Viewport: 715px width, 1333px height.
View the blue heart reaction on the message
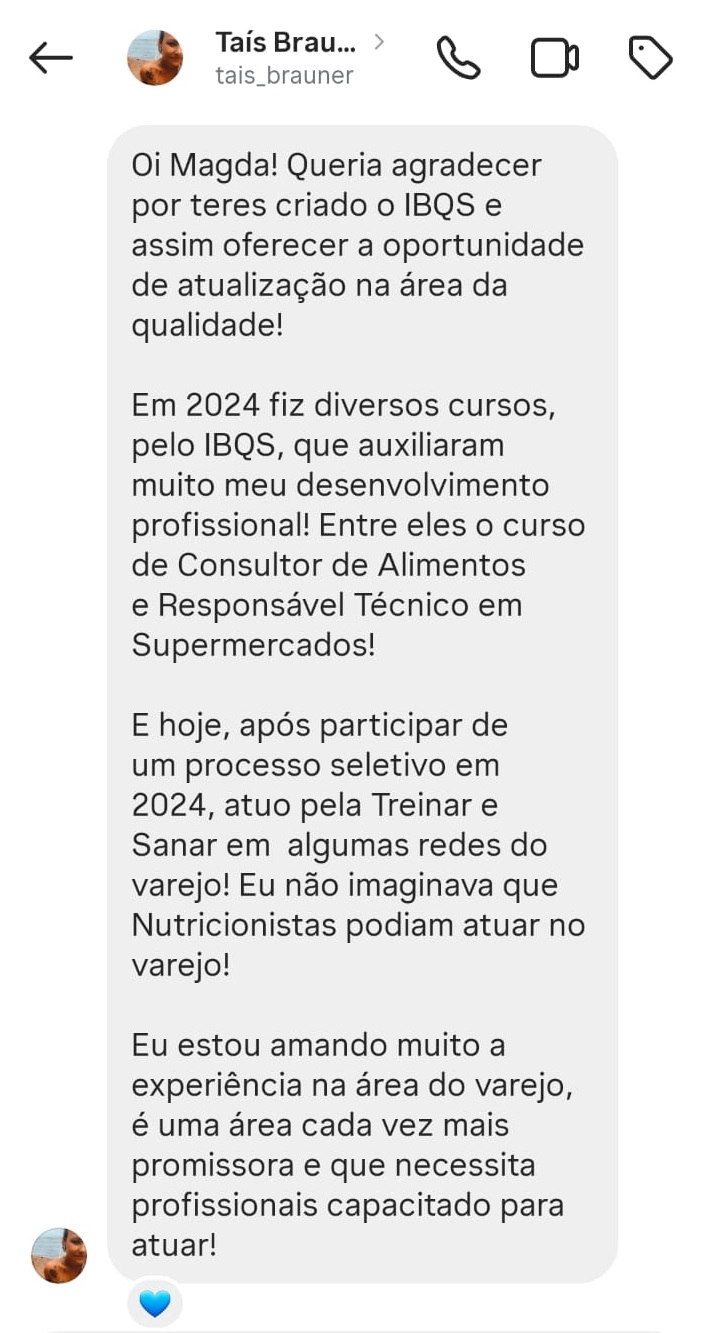(155, 1303)
